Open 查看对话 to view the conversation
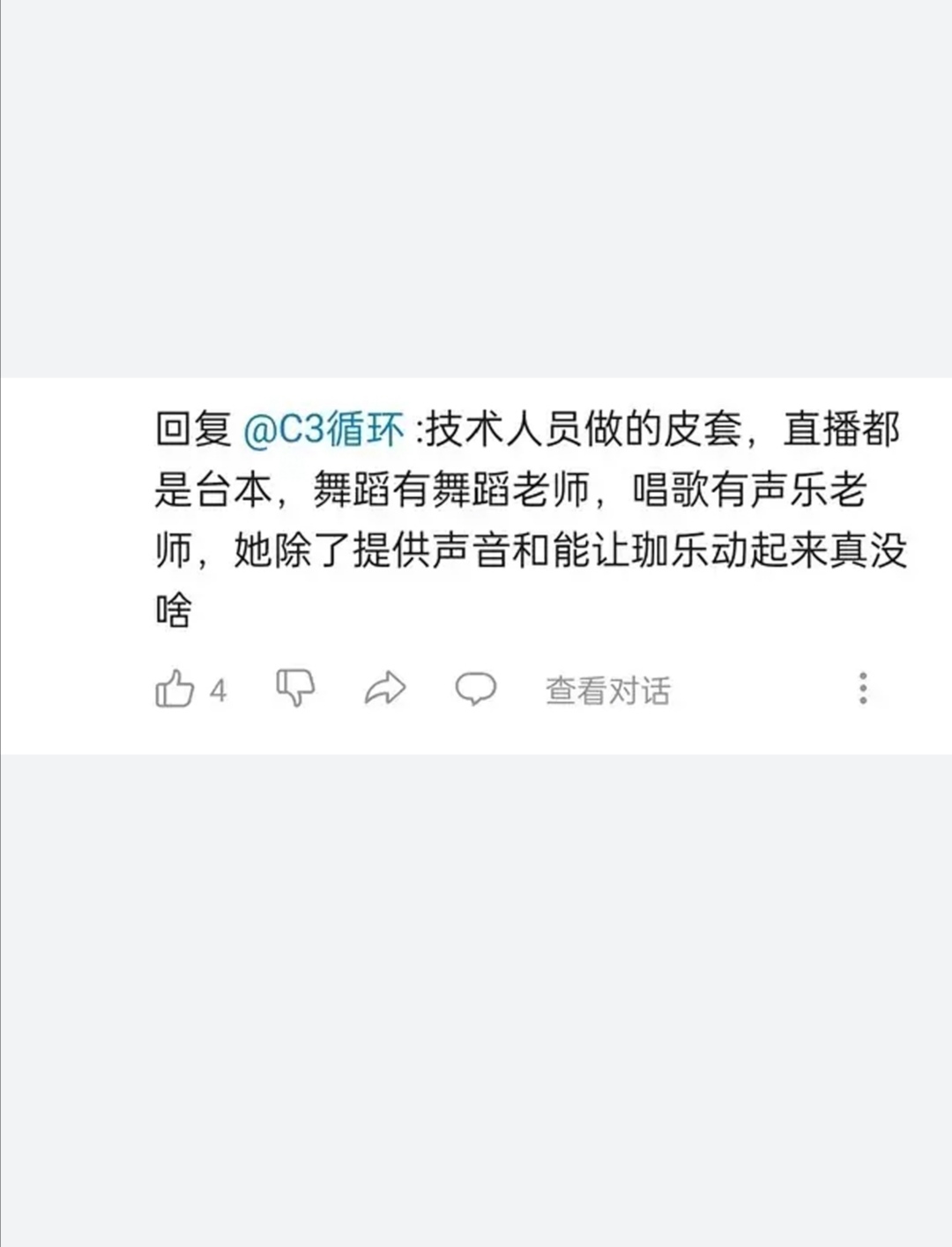 [x=608, y=691]
